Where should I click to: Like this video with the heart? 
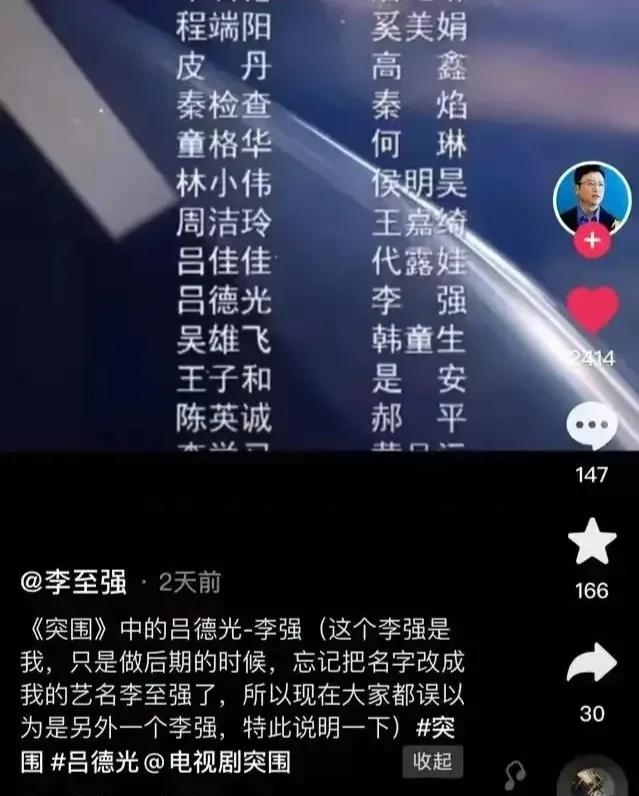(x=592, y=310)
